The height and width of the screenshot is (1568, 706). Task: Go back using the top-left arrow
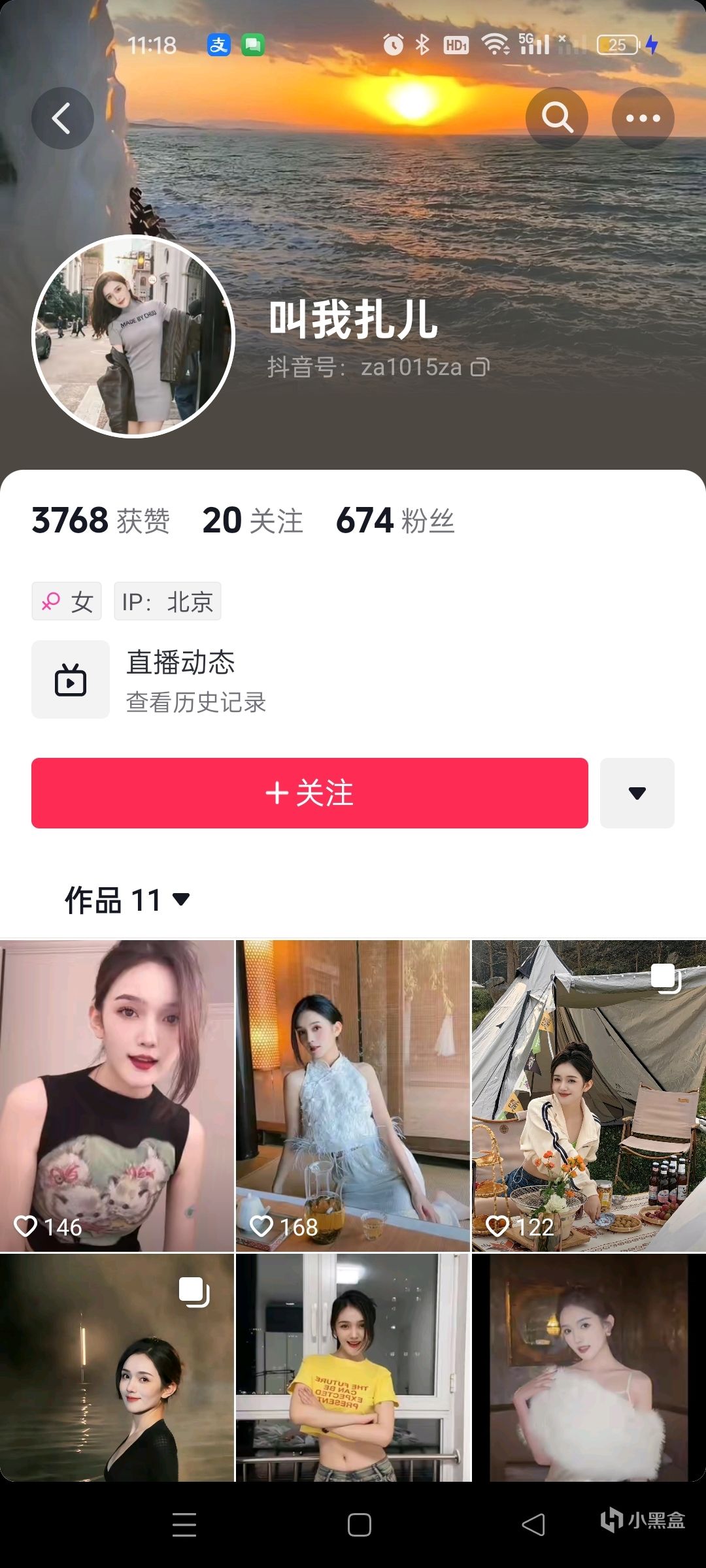pyautogui.click(x=62, y=118)
